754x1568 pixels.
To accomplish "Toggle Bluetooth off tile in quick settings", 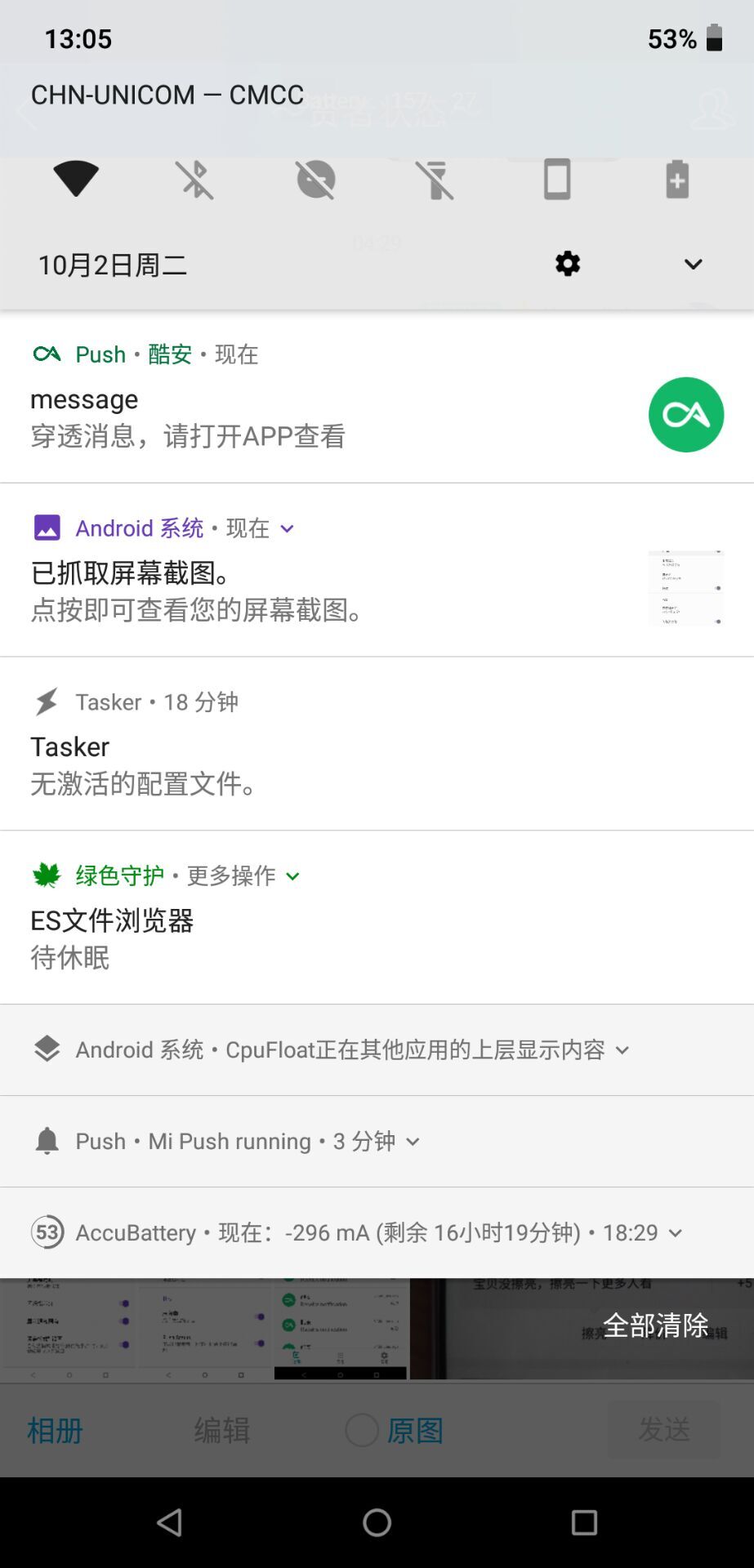I will coord(195,181).
